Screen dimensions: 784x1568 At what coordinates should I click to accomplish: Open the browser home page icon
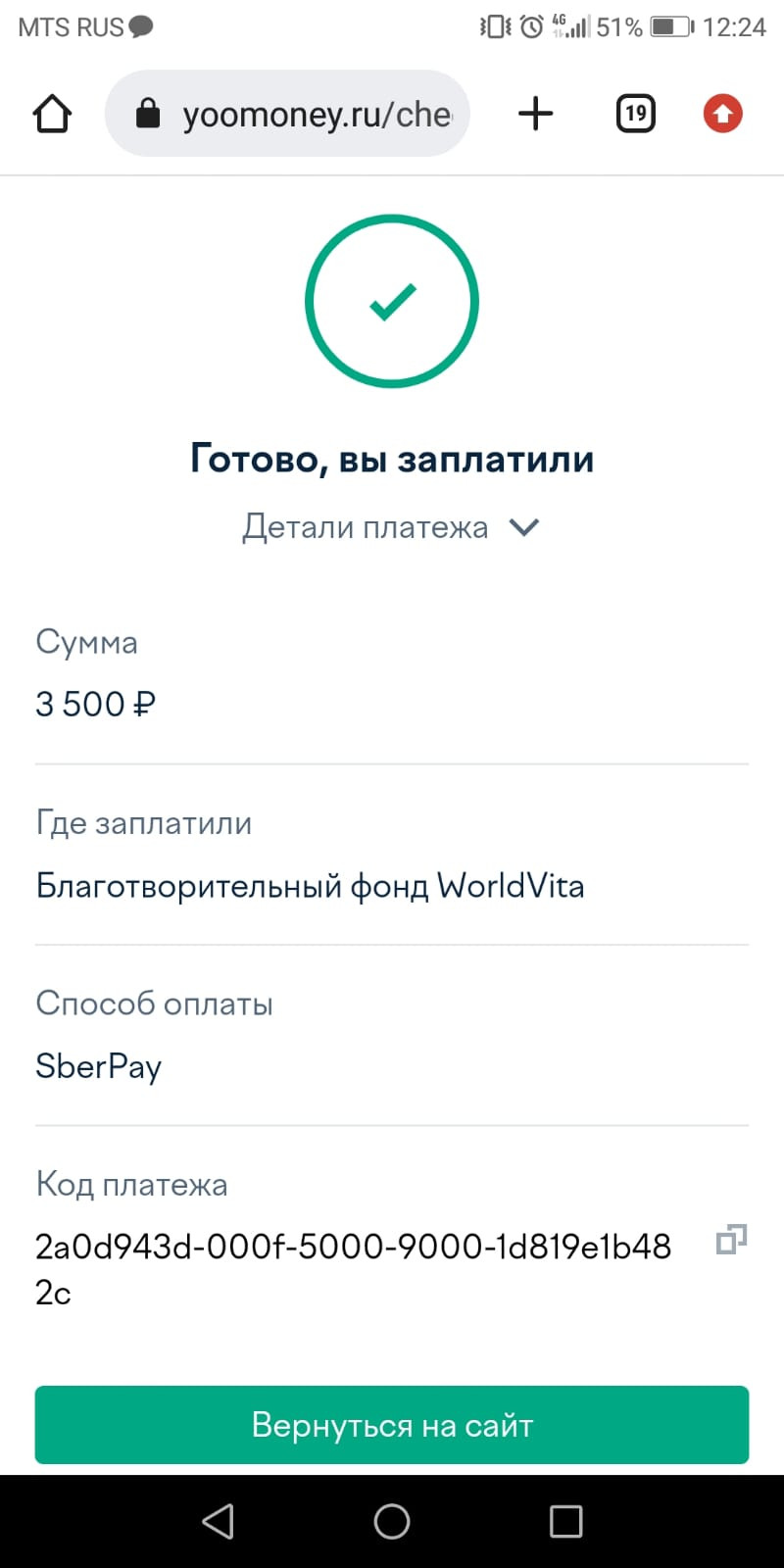pos(52,114)
